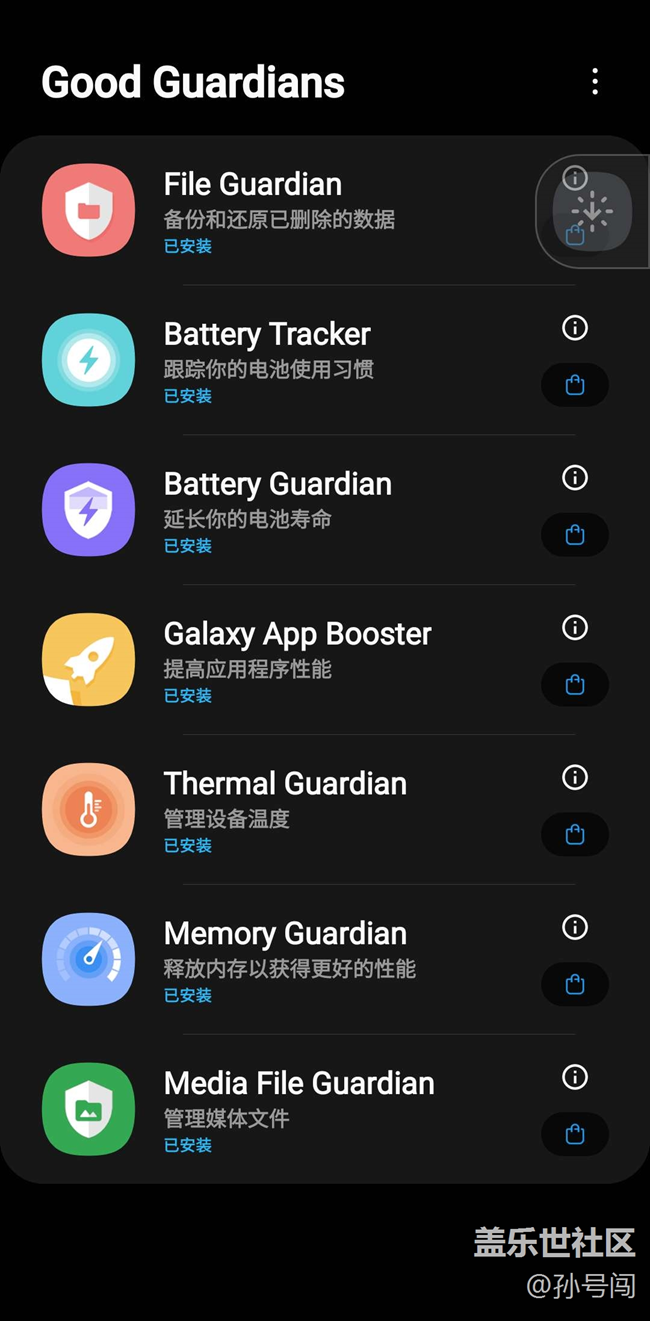Screen dimensions: 650x1321
Task: View info for Galaxy App Booster
Action: [575, 628]
